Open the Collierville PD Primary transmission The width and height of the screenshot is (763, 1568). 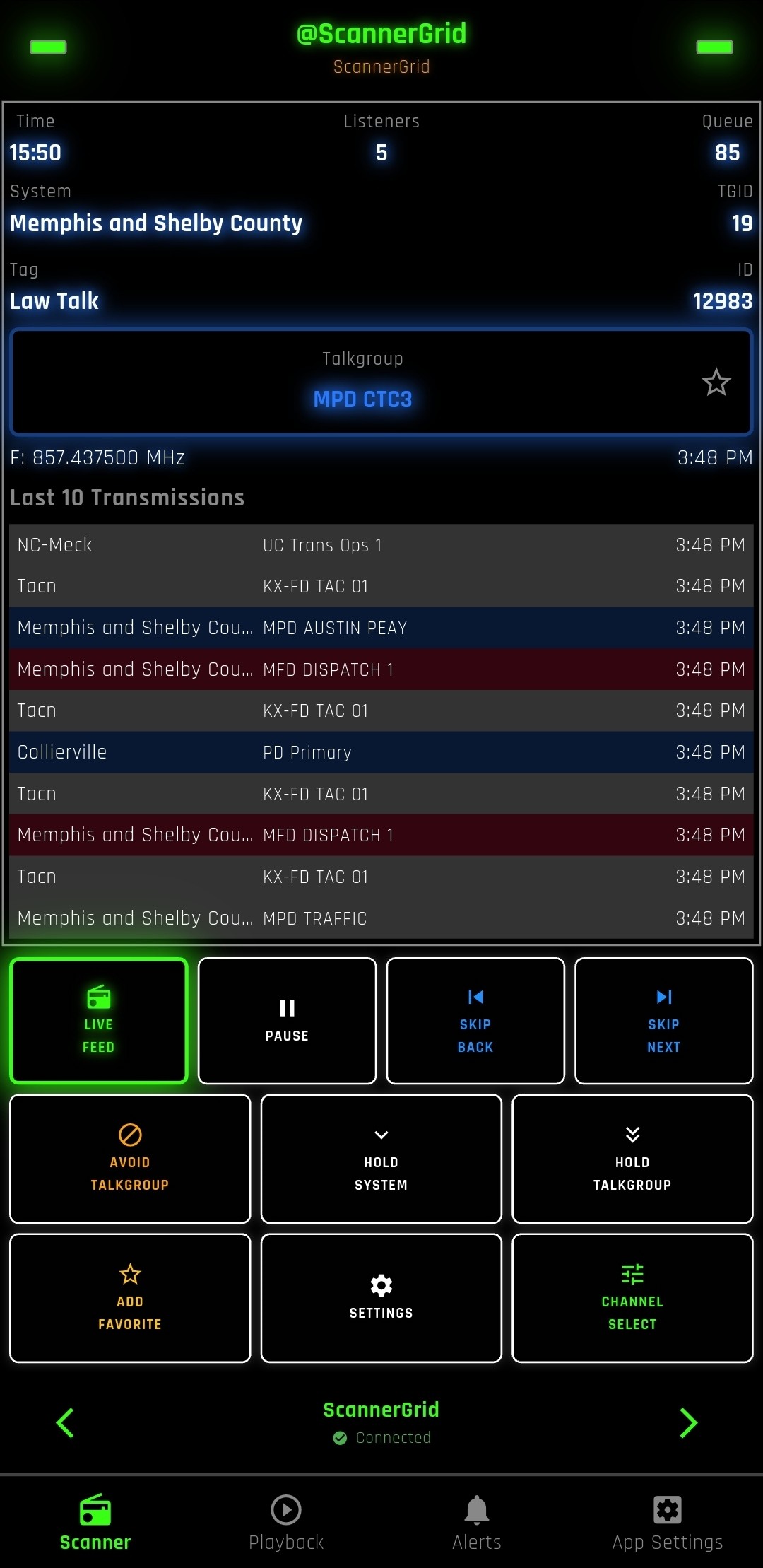[x=381, y=752]
